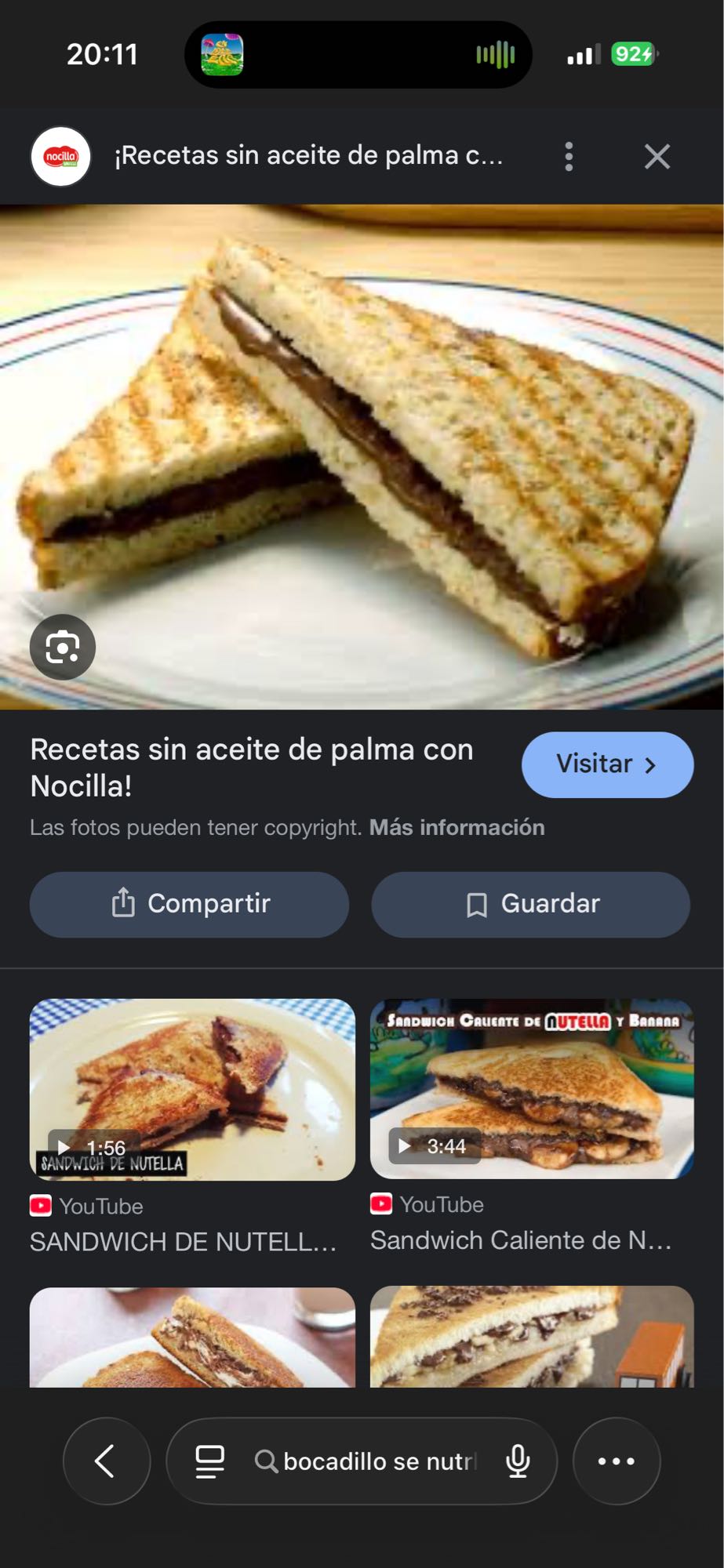Viewport: 724px width, 1568px height.
Task: Tap the Compartir button
Action: click(189, 903)
